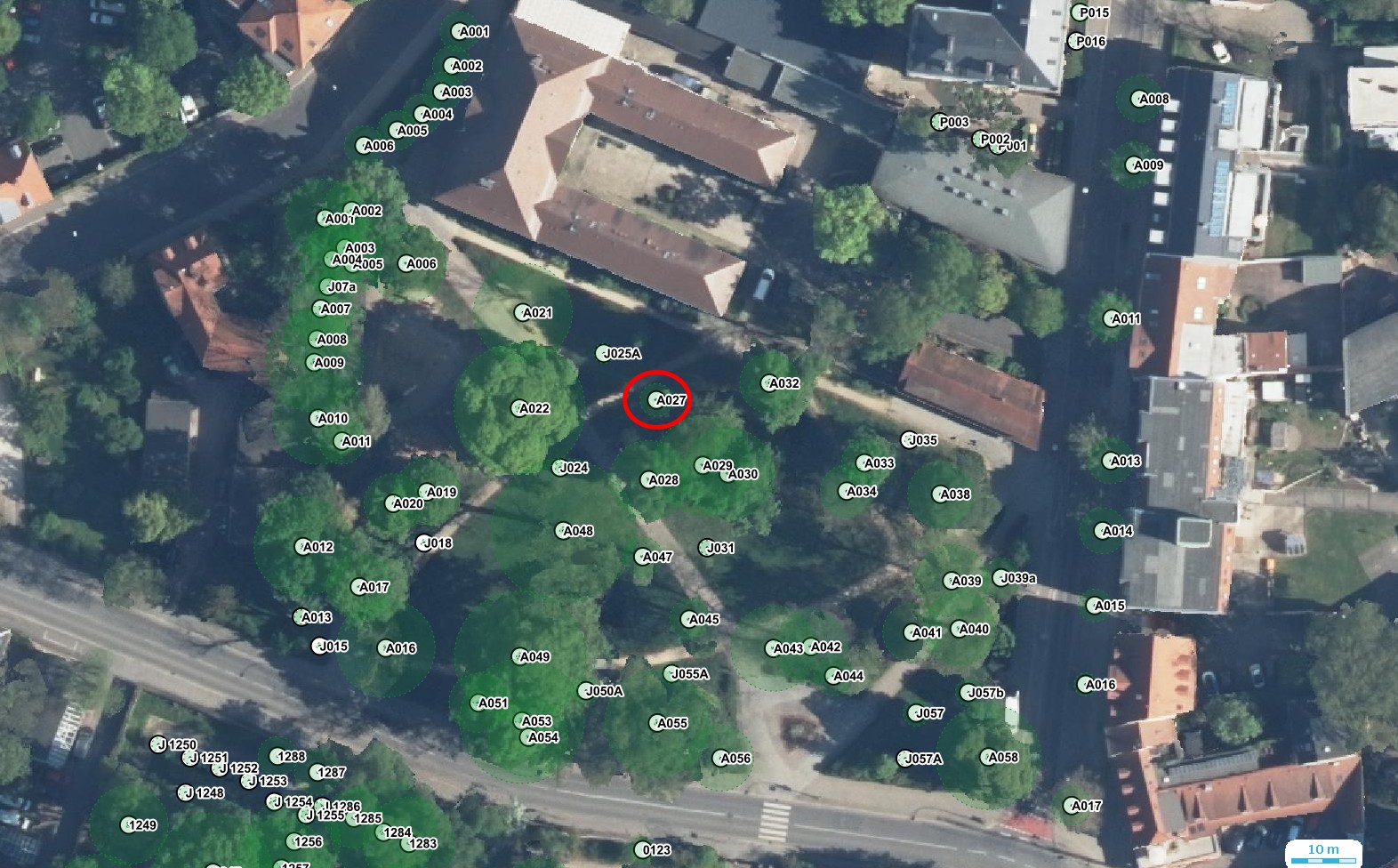1398x868 pixels.
Task: Open tree marker J031
Action: point(705,548)
